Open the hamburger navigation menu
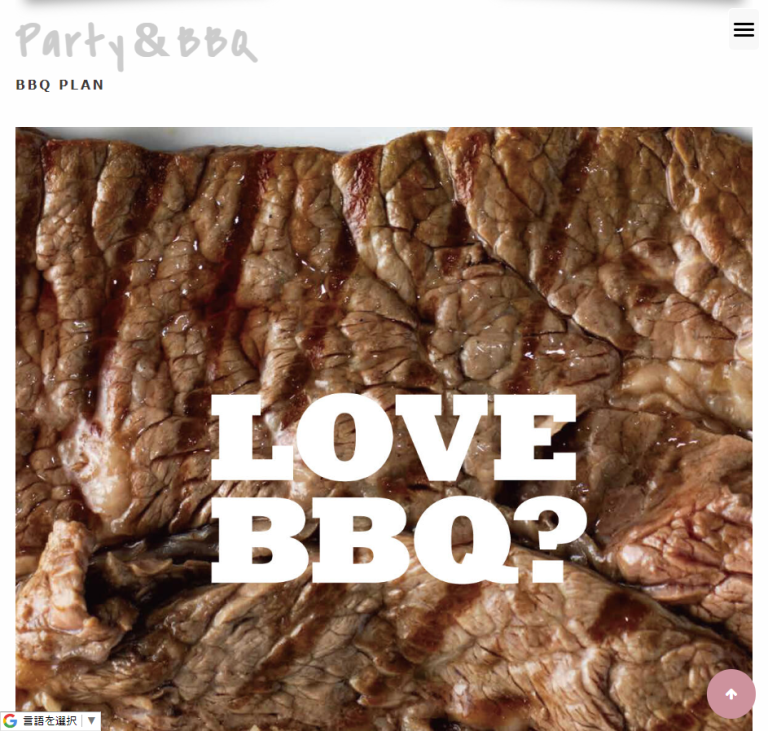 743,30
